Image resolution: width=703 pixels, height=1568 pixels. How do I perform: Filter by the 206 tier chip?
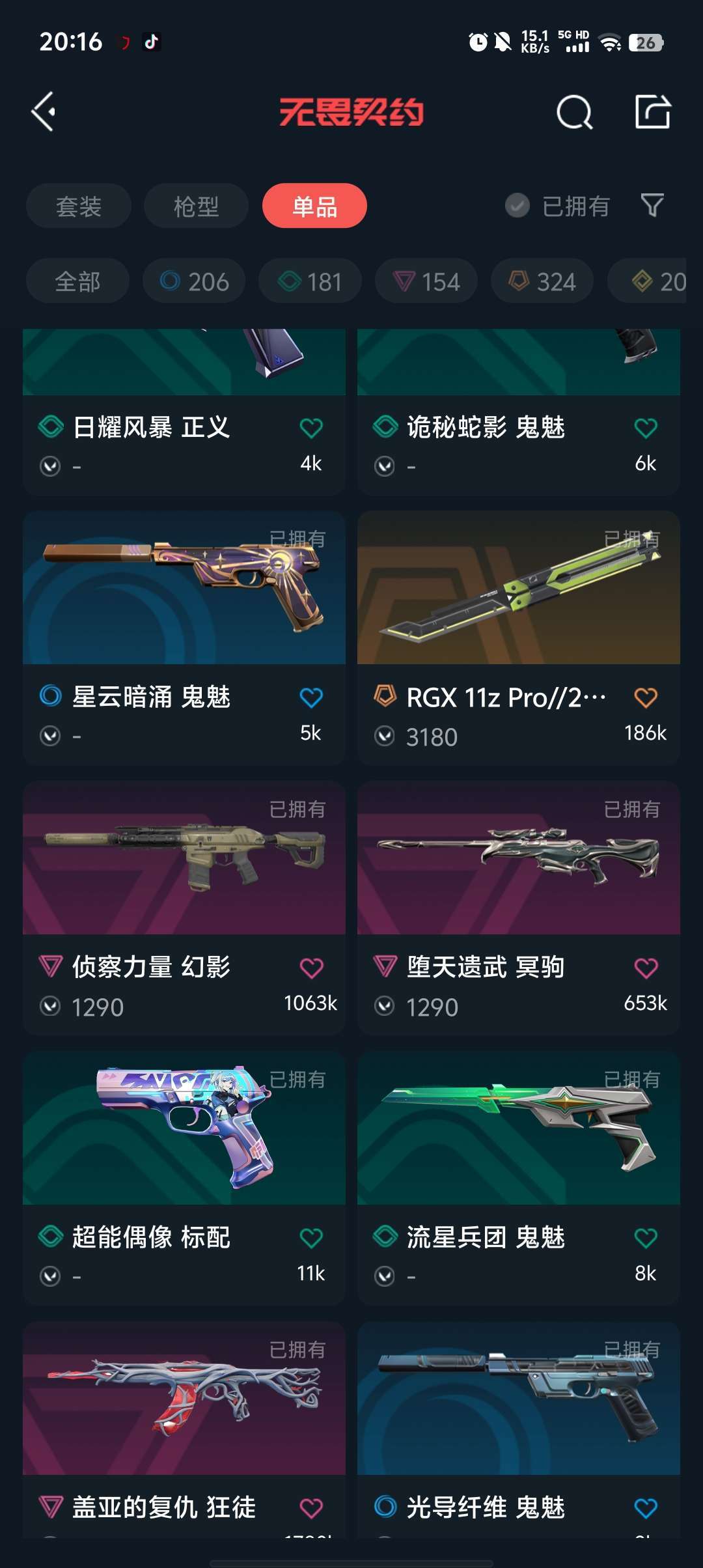coord(194,281)
